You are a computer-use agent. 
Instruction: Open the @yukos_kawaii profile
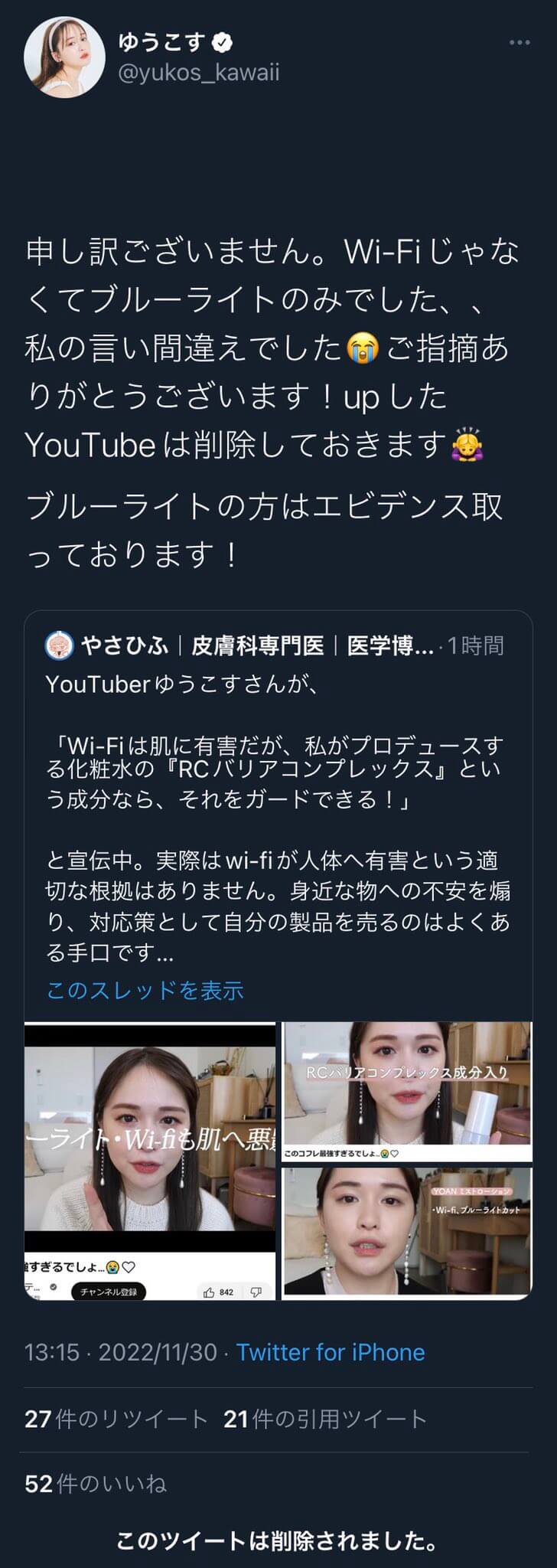click(197, 73)
